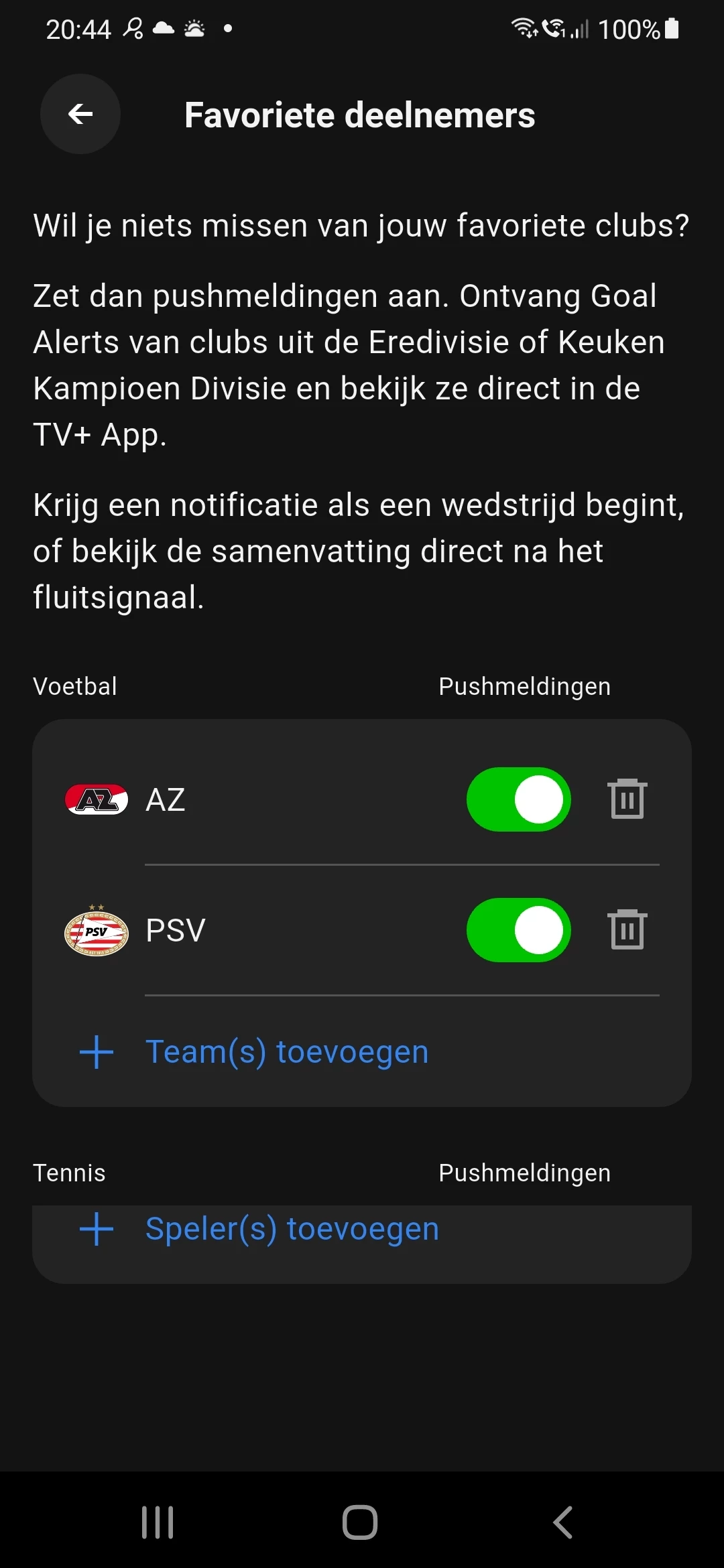Screen dimensions: 724x1568
Task: Delete AZ from favorites
Action: click(627, 799)
